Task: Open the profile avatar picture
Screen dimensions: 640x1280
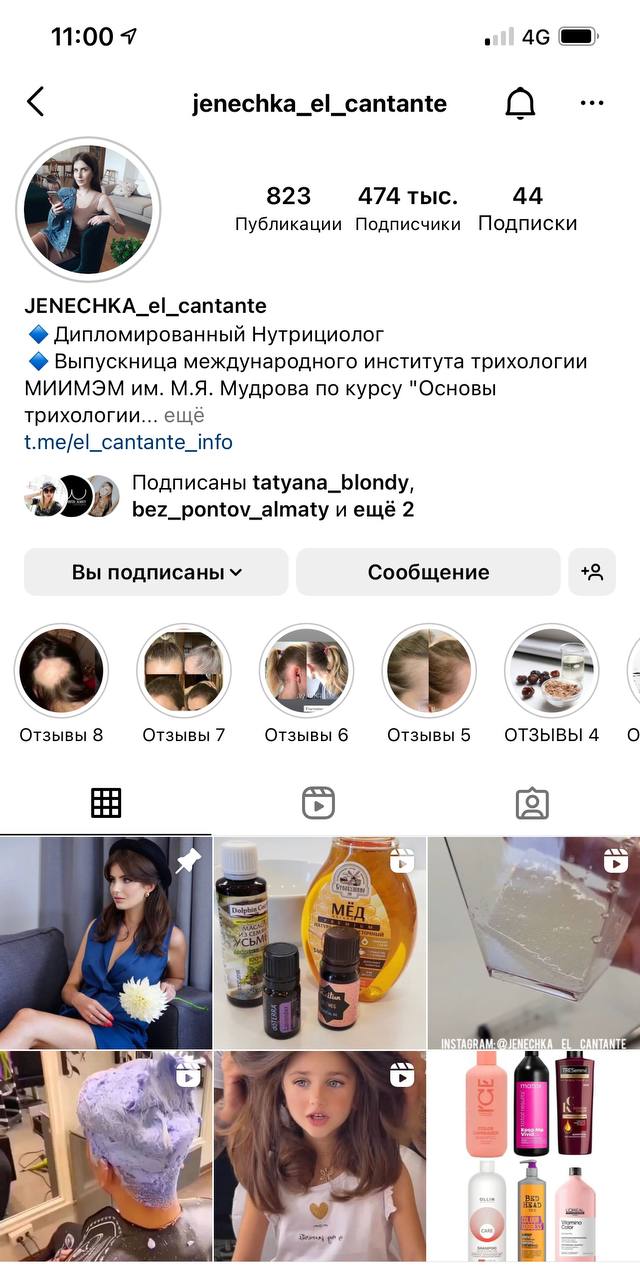Action: [89, 210]
